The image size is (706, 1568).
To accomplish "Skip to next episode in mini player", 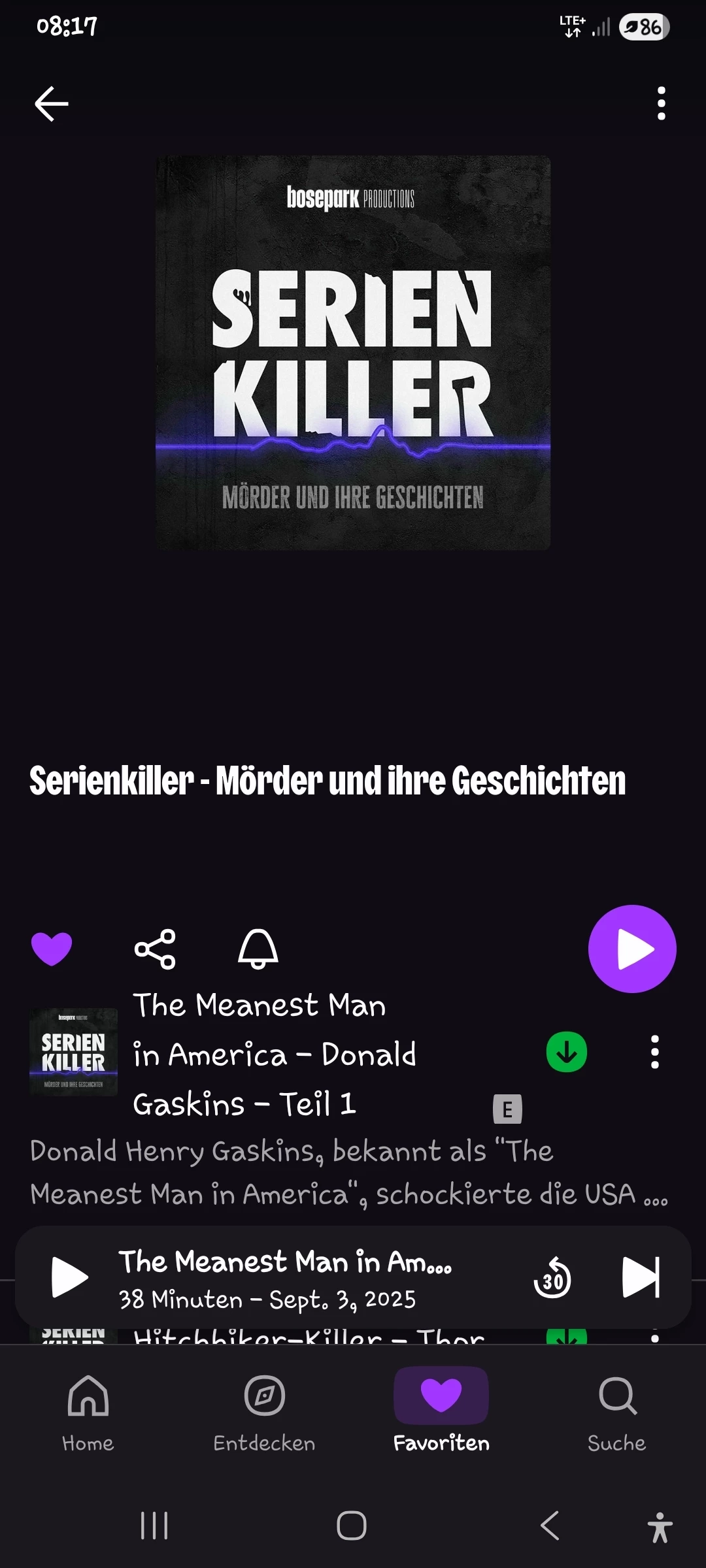I will (641, 1277).
